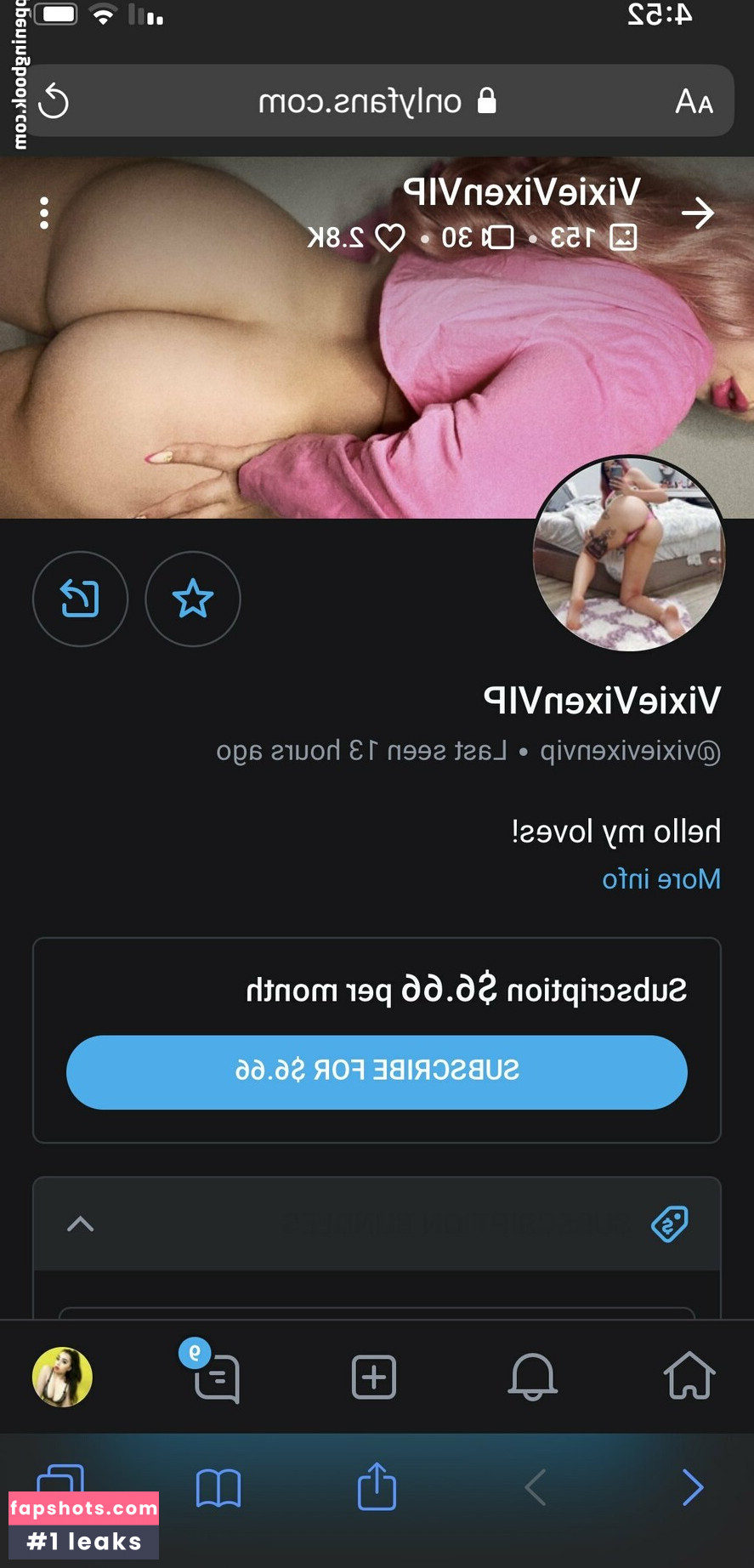
Task: Reload the onlyfans.com page
Action: pyautogui.click(x=53, y=100)
